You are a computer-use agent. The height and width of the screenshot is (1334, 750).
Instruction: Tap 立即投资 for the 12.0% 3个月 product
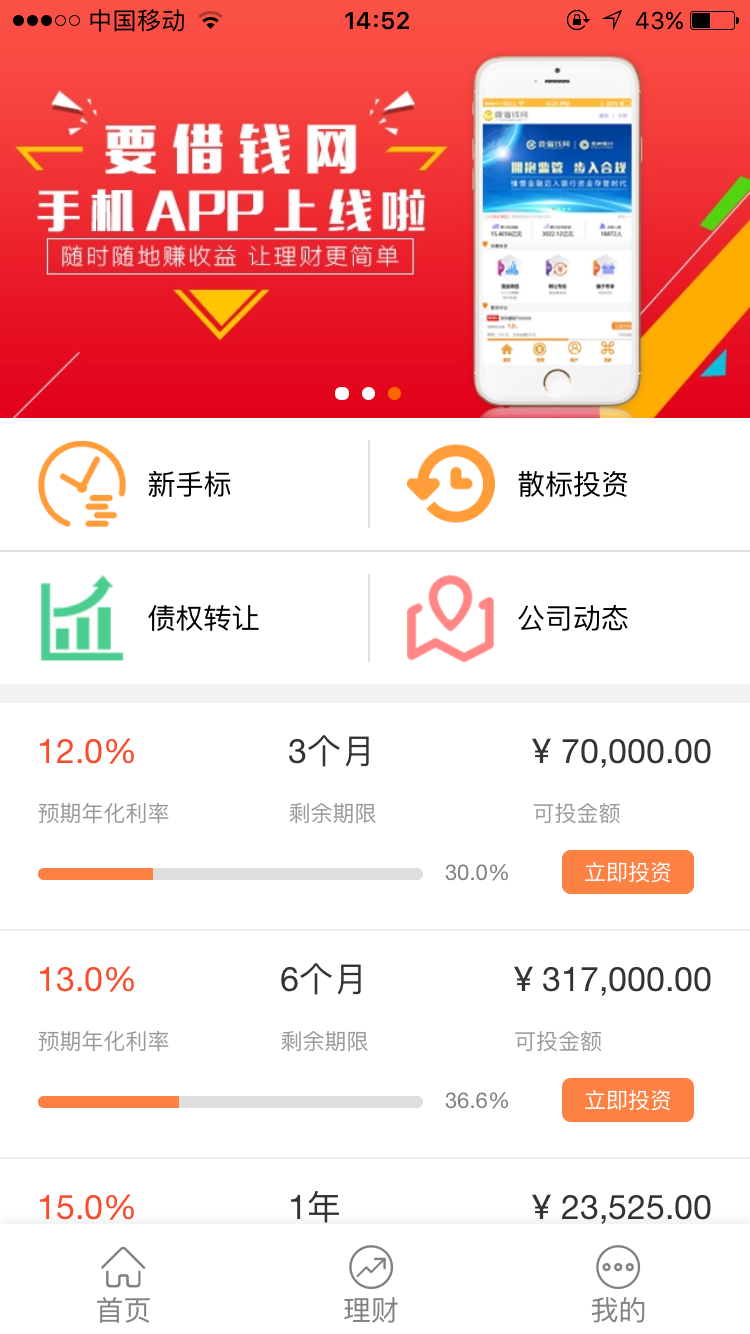[627, 872]
